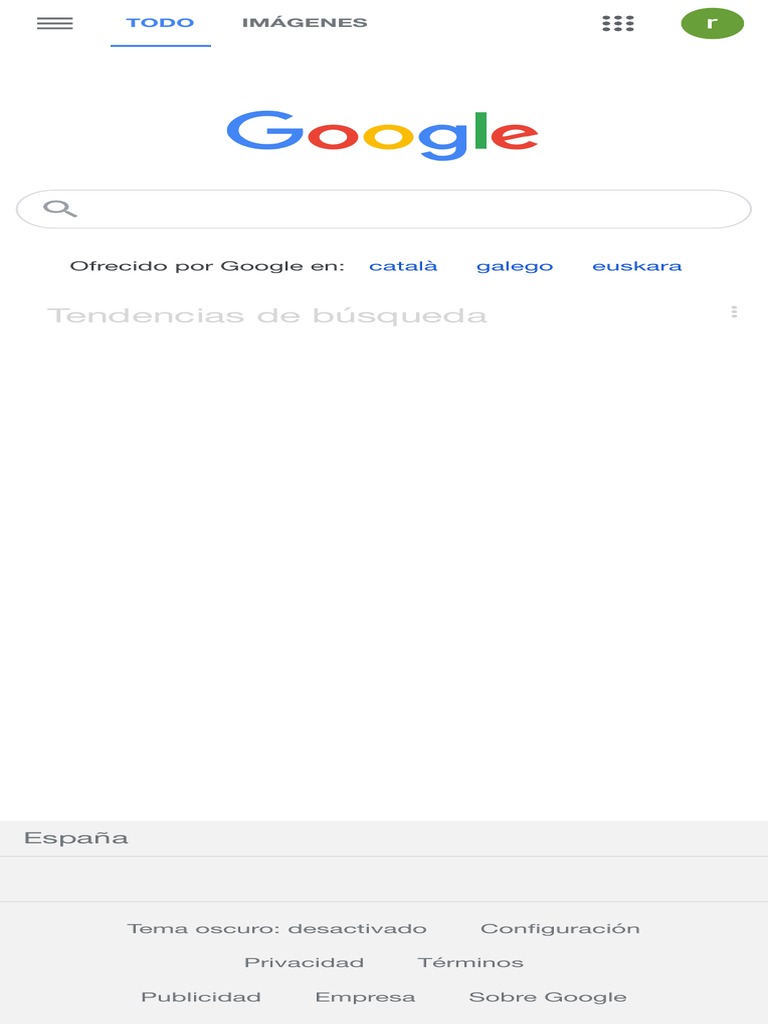Switch to the IMÁGENES tab
This screenshot has height=1024, width=768.
[304, 23]
